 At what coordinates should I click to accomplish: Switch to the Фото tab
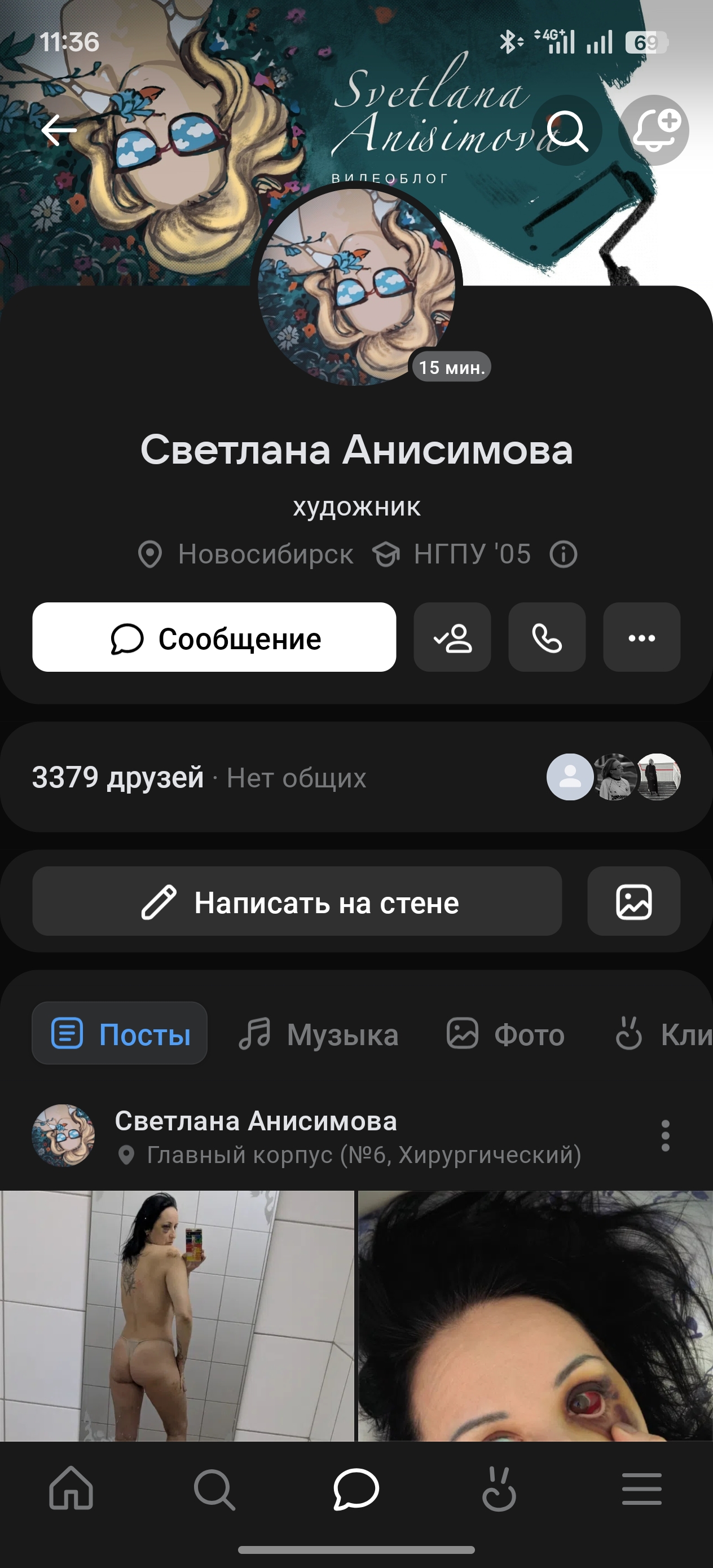[x=505, y=1033]
